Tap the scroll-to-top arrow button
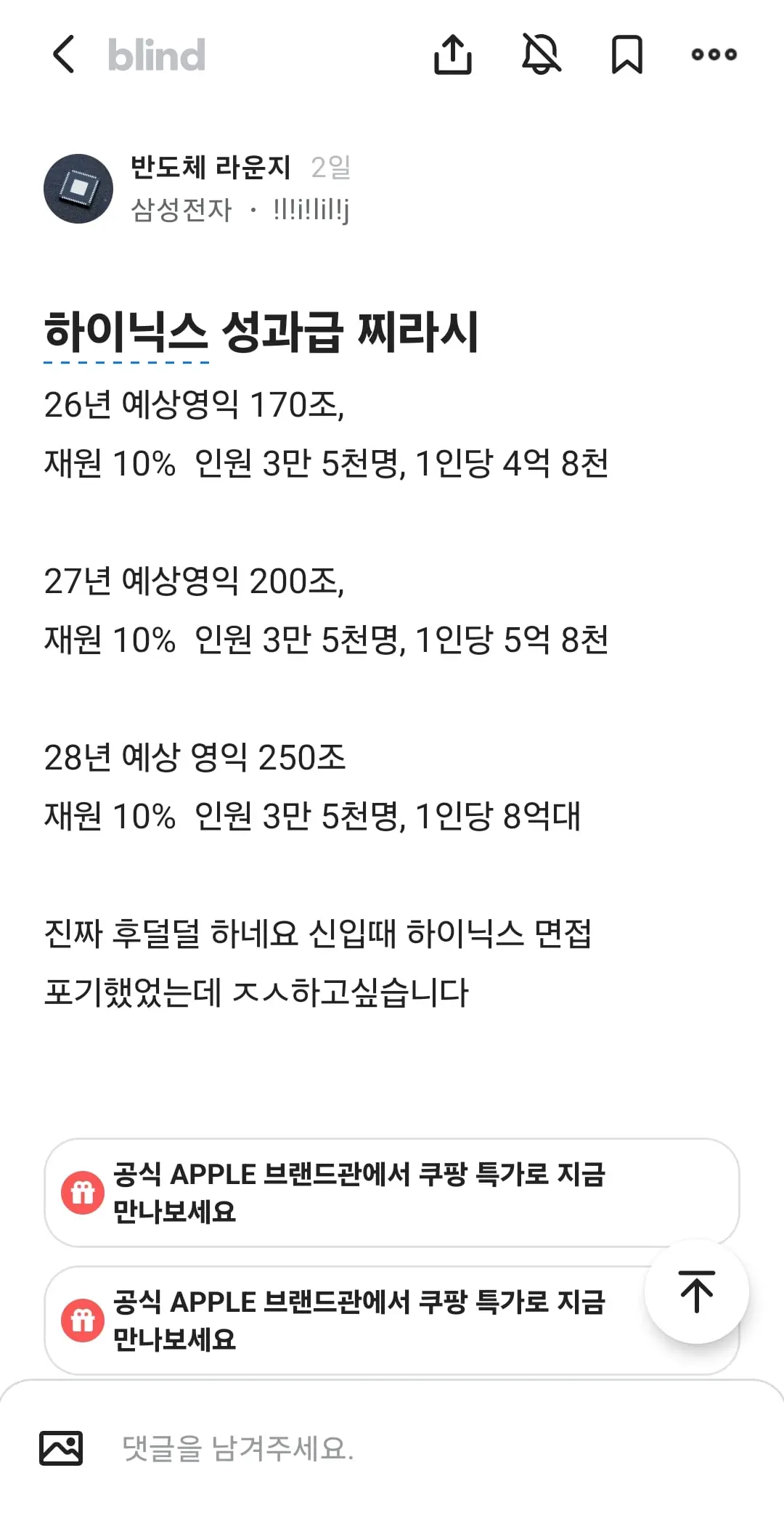The height and width of the screenshot is (1518, 784). click(x=695, y=1292)
